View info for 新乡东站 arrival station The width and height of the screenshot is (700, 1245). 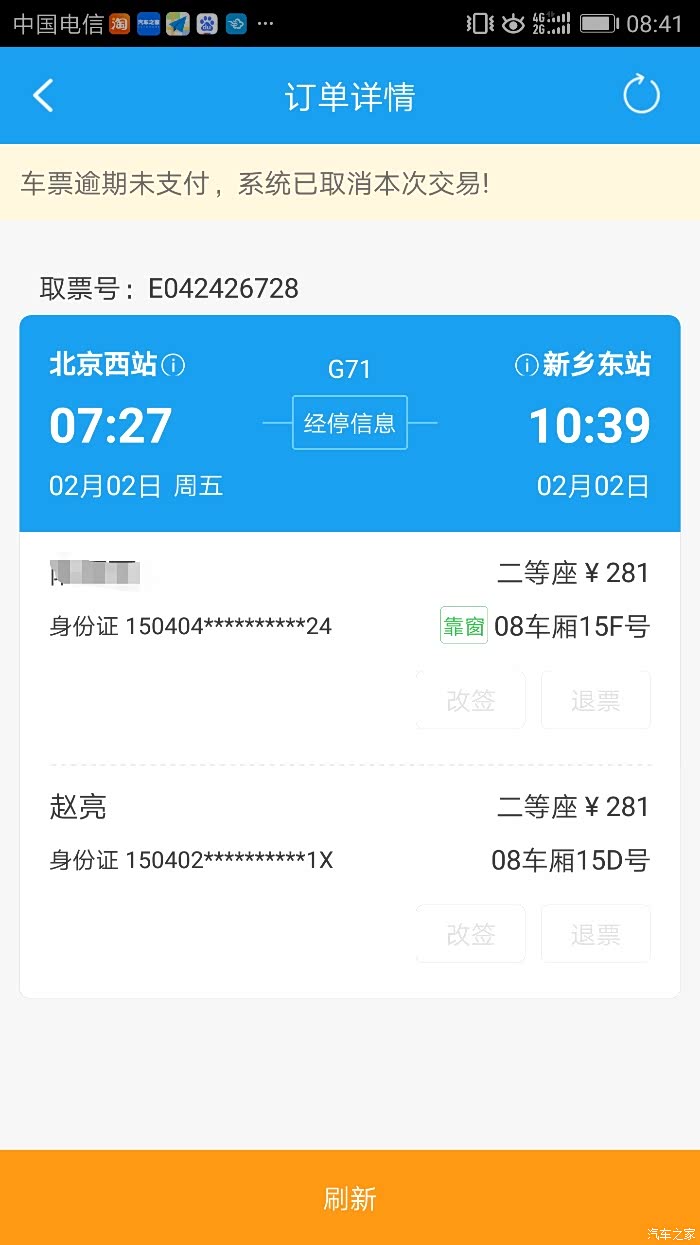click(526, 365)
